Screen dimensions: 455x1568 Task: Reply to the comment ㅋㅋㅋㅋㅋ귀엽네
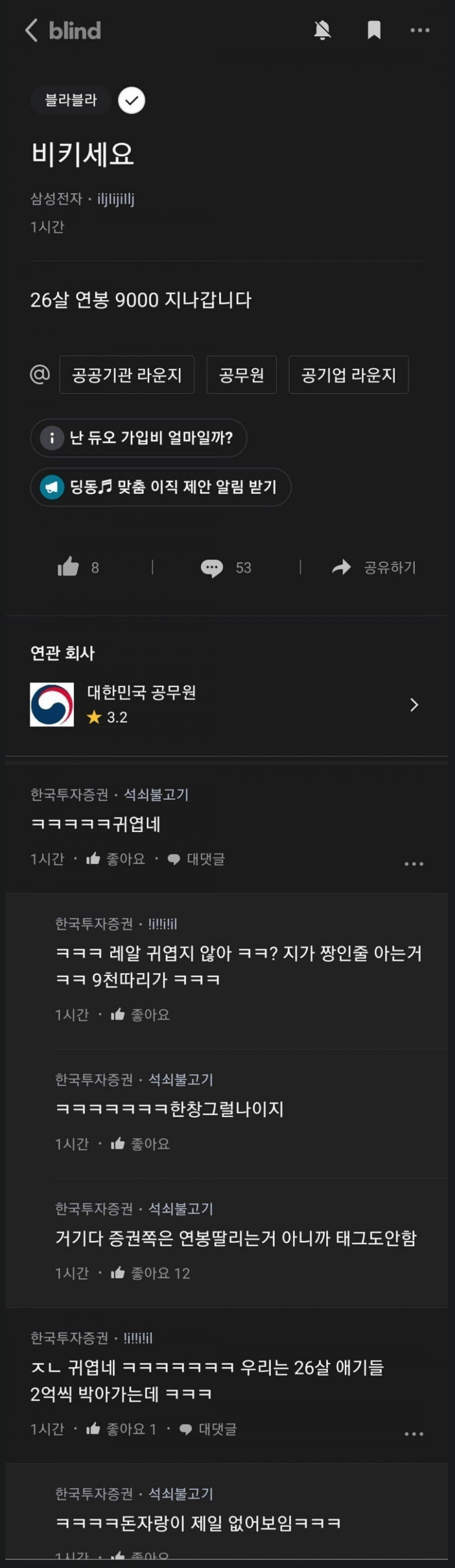coord(196,859)
